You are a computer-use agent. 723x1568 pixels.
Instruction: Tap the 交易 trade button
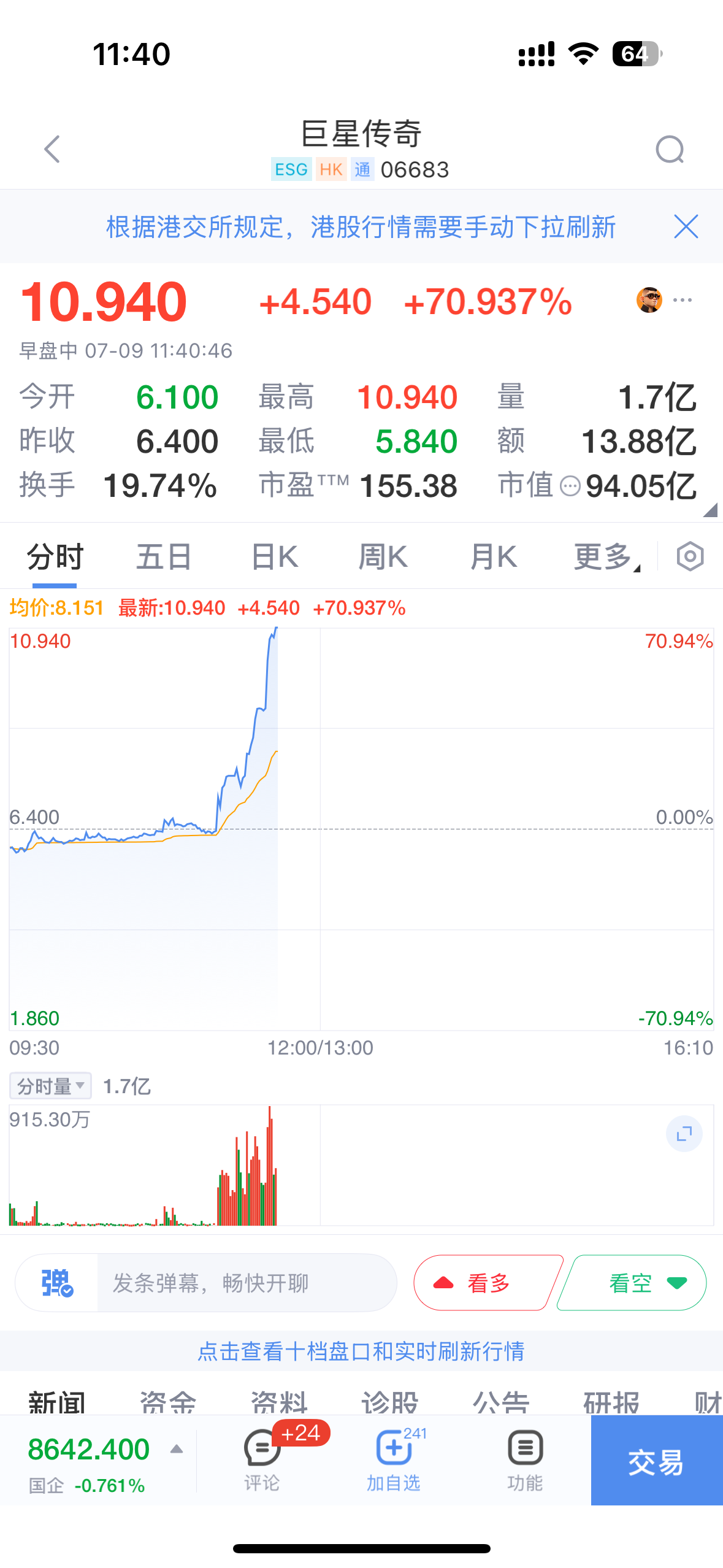tap(656, 1461)
